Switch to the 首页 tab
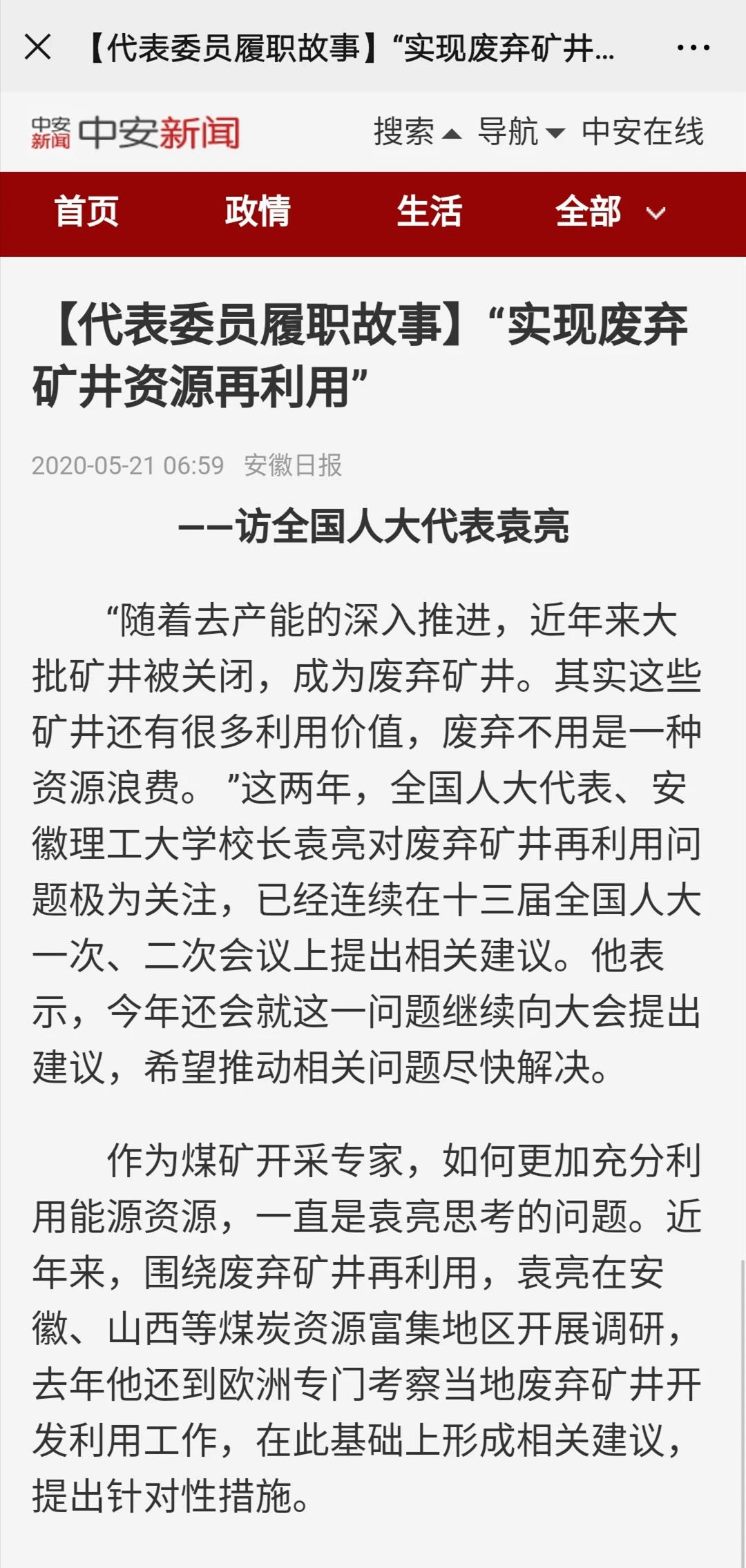Screen dimensions: 746x1568 coord(86,212)
